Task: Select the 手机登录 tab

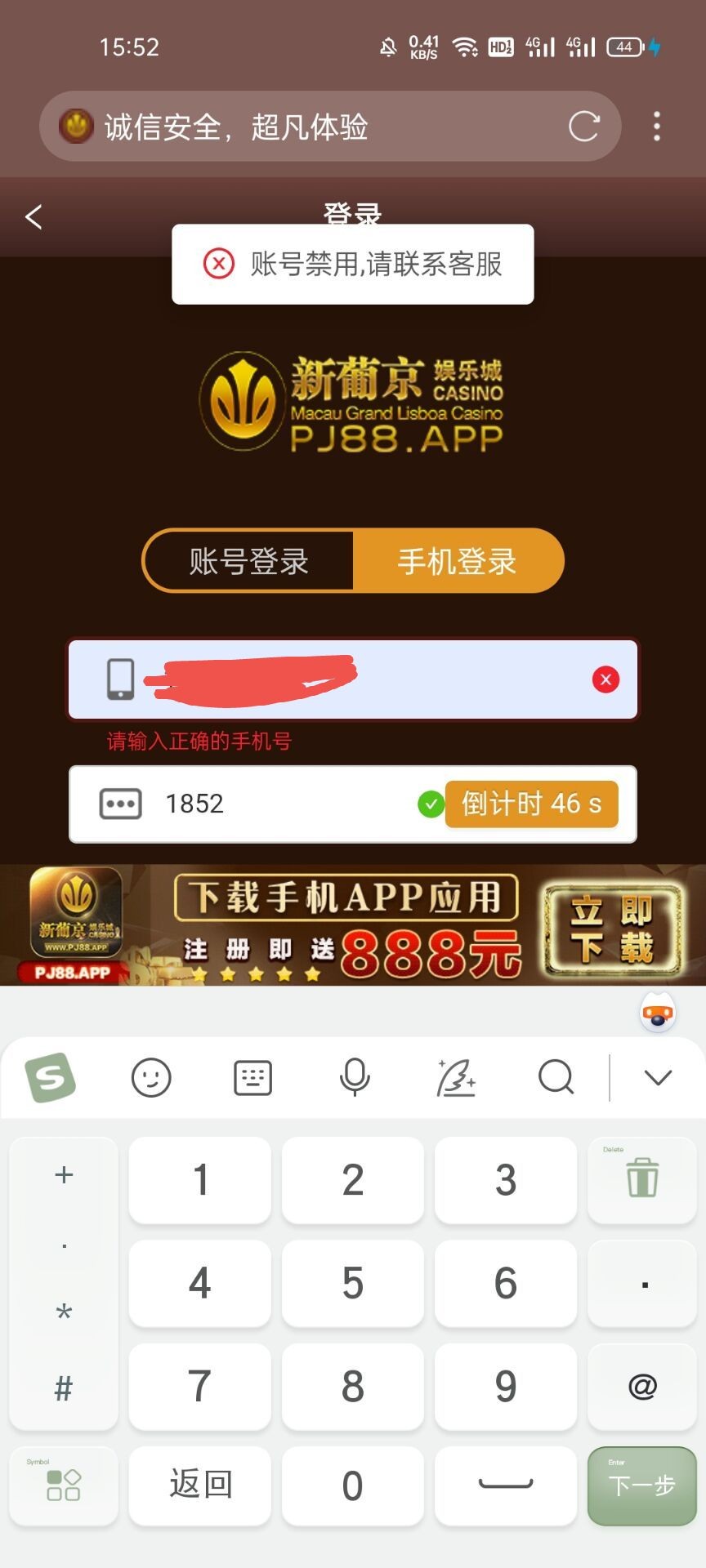Action: point(458,561)
